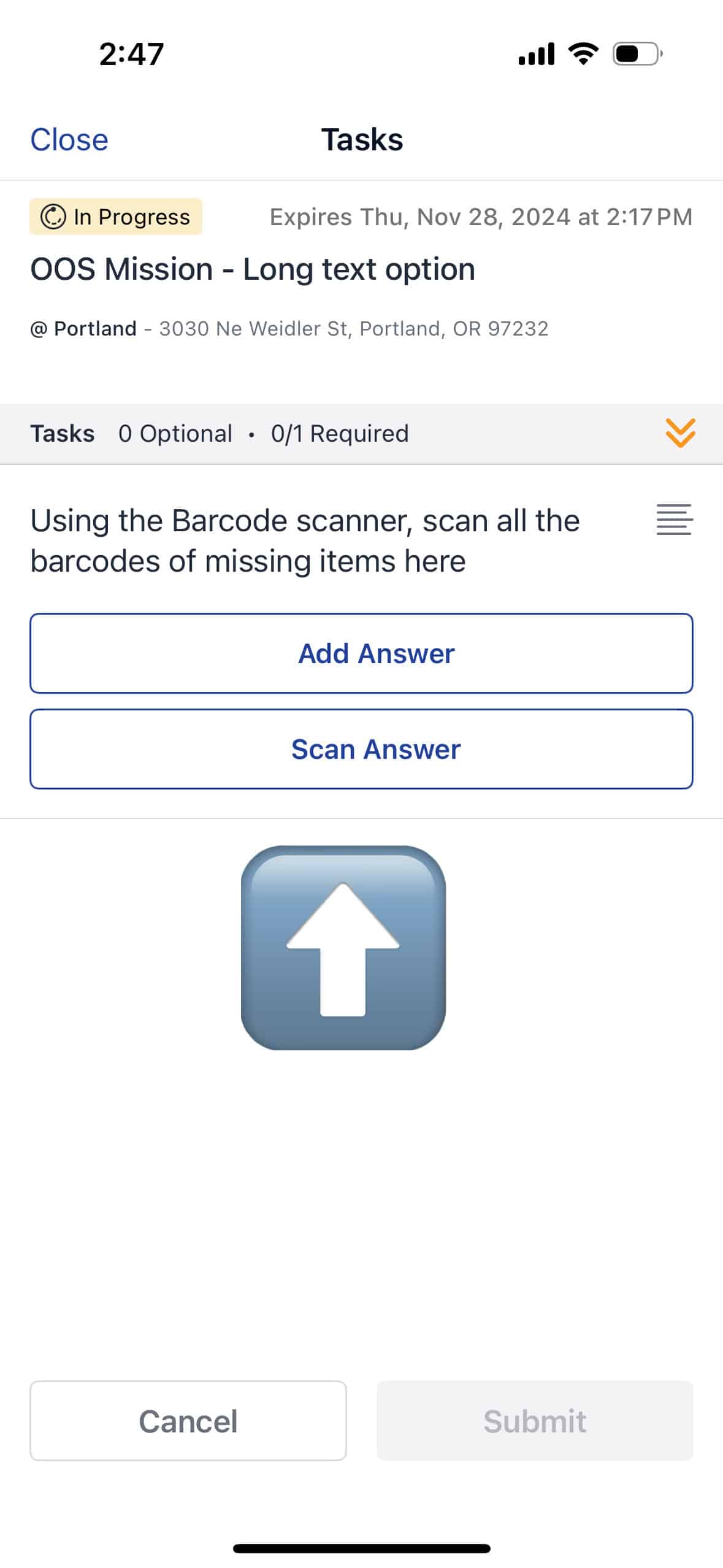Cancel the mission
Viewport: 723px width, 1568px height.
[188, 1421]
